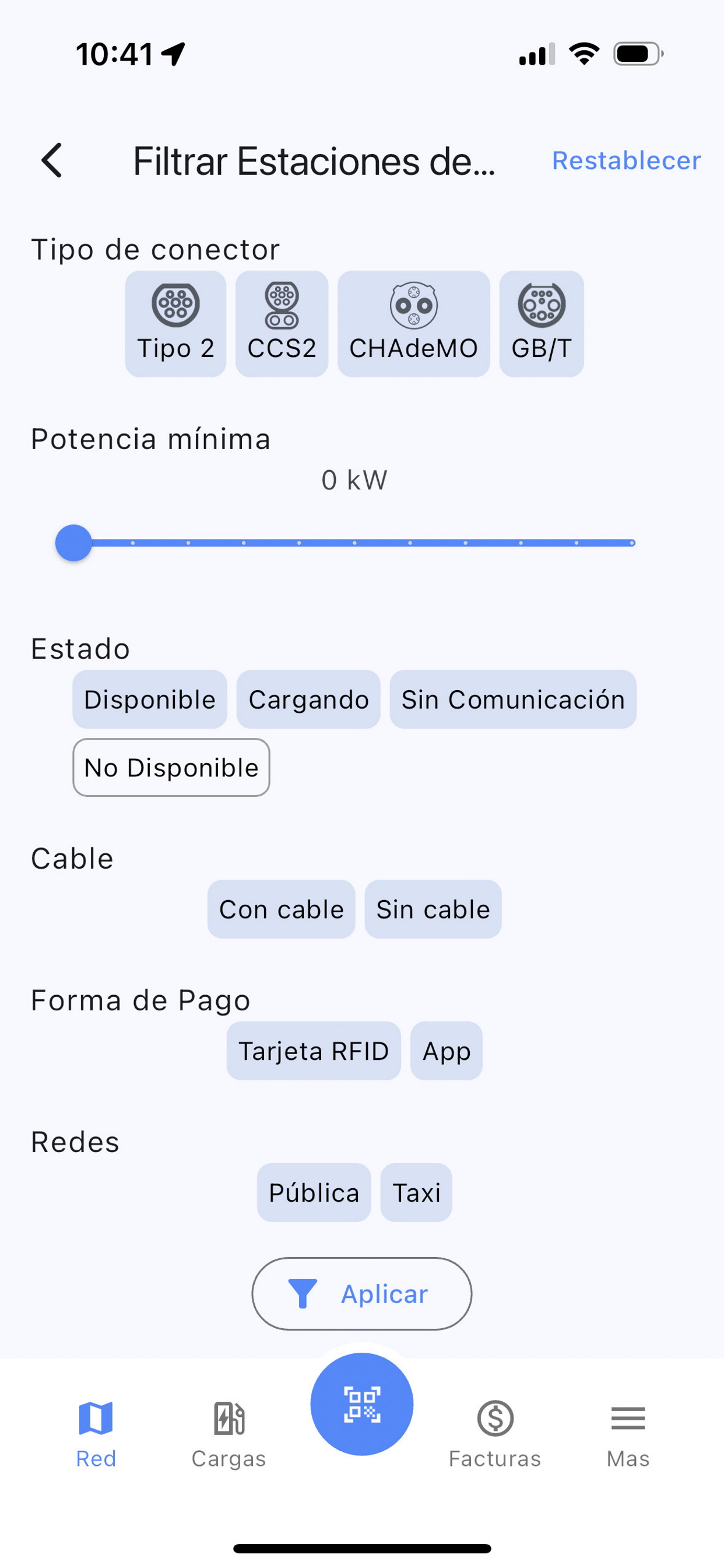Image resolution: width=724 pixels, height=1568 pixels.
Task: Open the QR code scanner
Action: click(x=362, y=1403)
